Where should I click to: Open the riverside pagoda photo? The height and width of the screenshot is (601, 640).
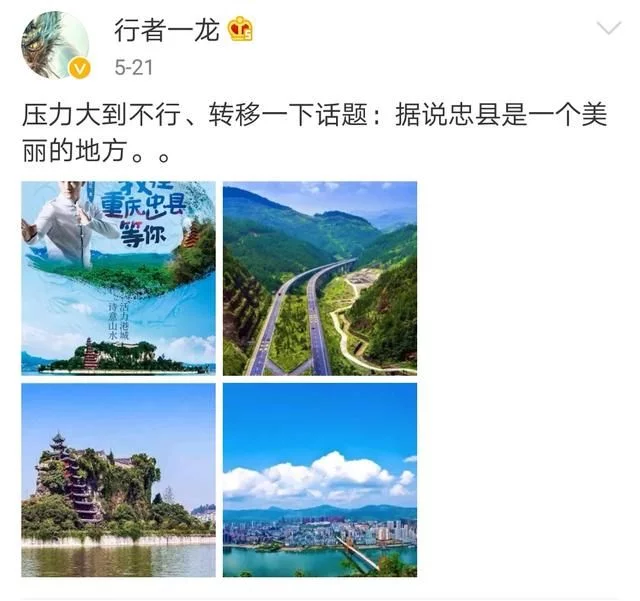(x=118, y=479)
